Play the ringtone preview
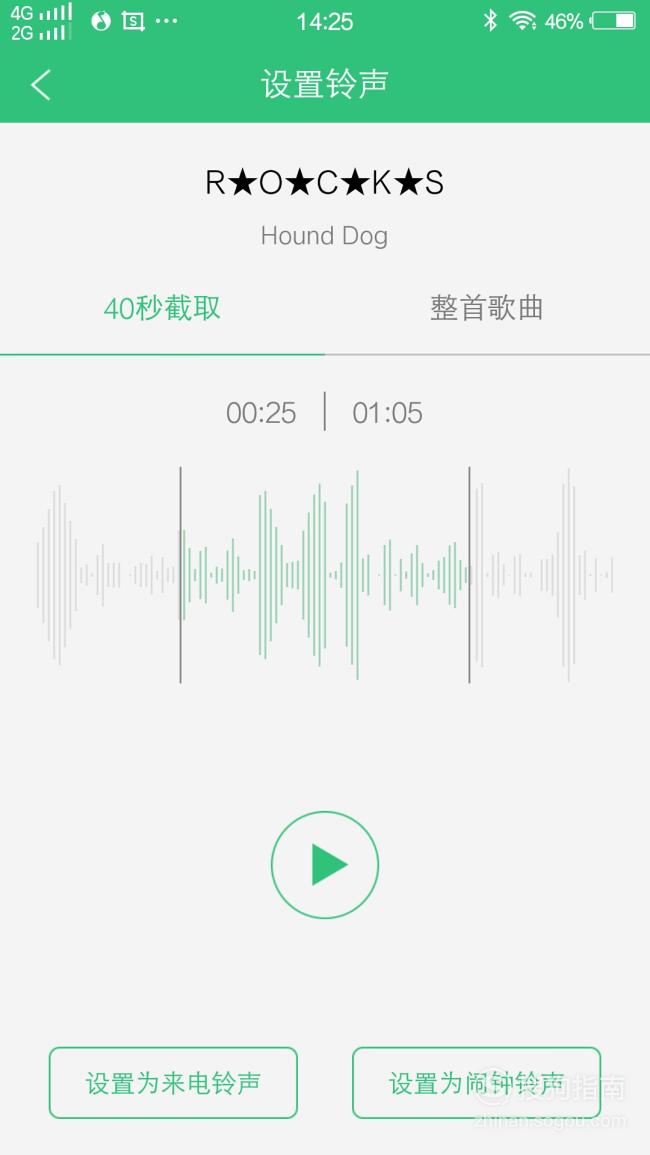Image resolution: width=650 pixels, height=1155 pixels. click(x=325, y=865)
